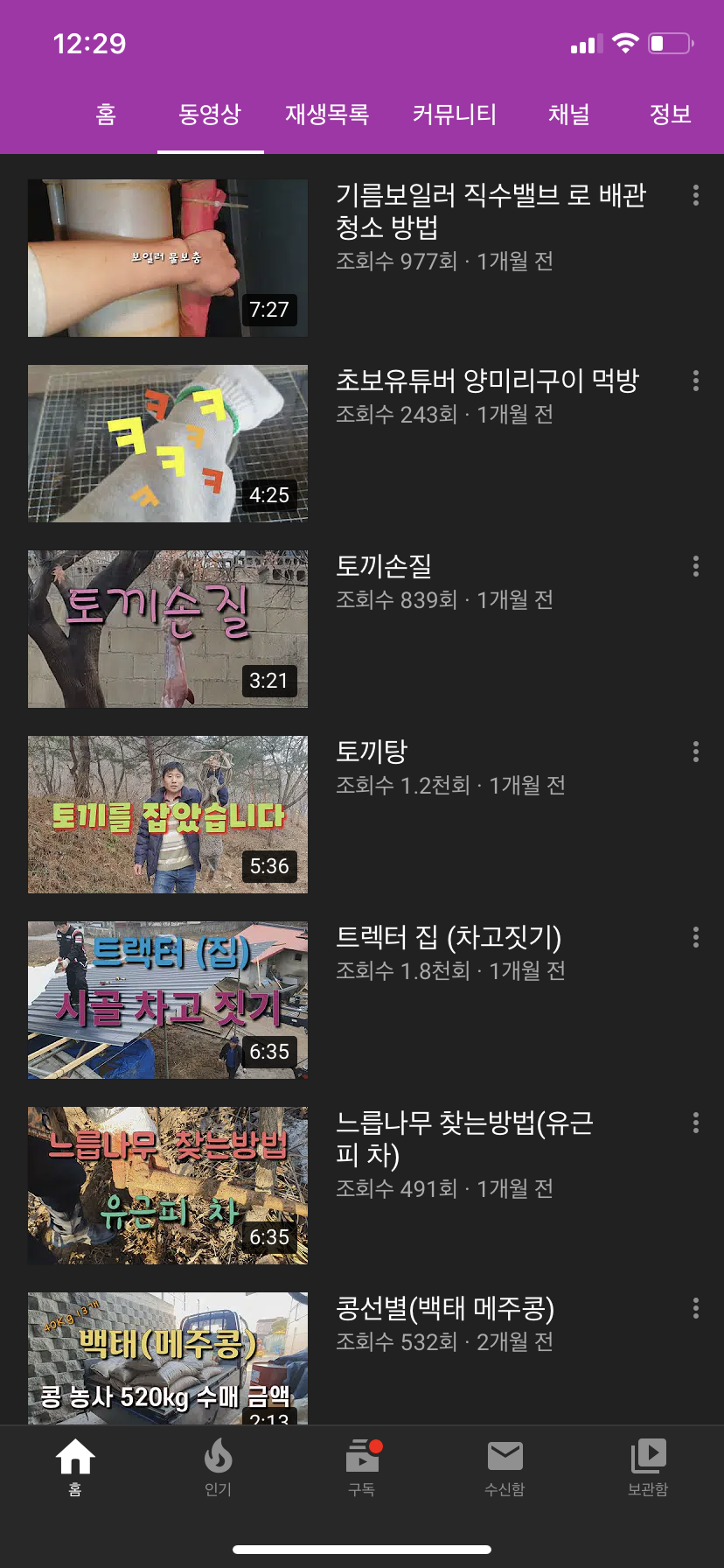The height and width of the screenshot is (1568, 724).
Task: Open the 정보 tab
Action: (x=670, y=115)
